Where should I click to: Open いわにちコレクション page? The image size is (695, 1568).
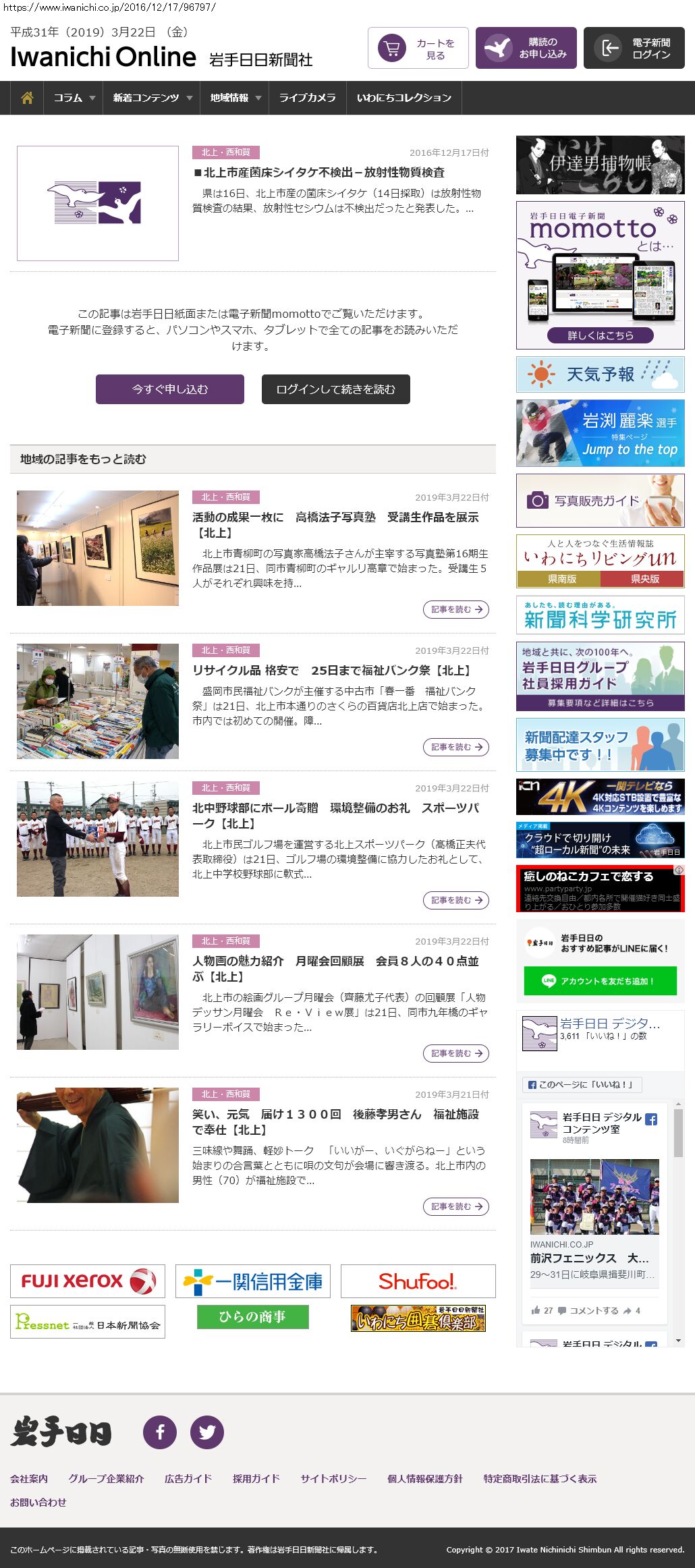(404, 98)
